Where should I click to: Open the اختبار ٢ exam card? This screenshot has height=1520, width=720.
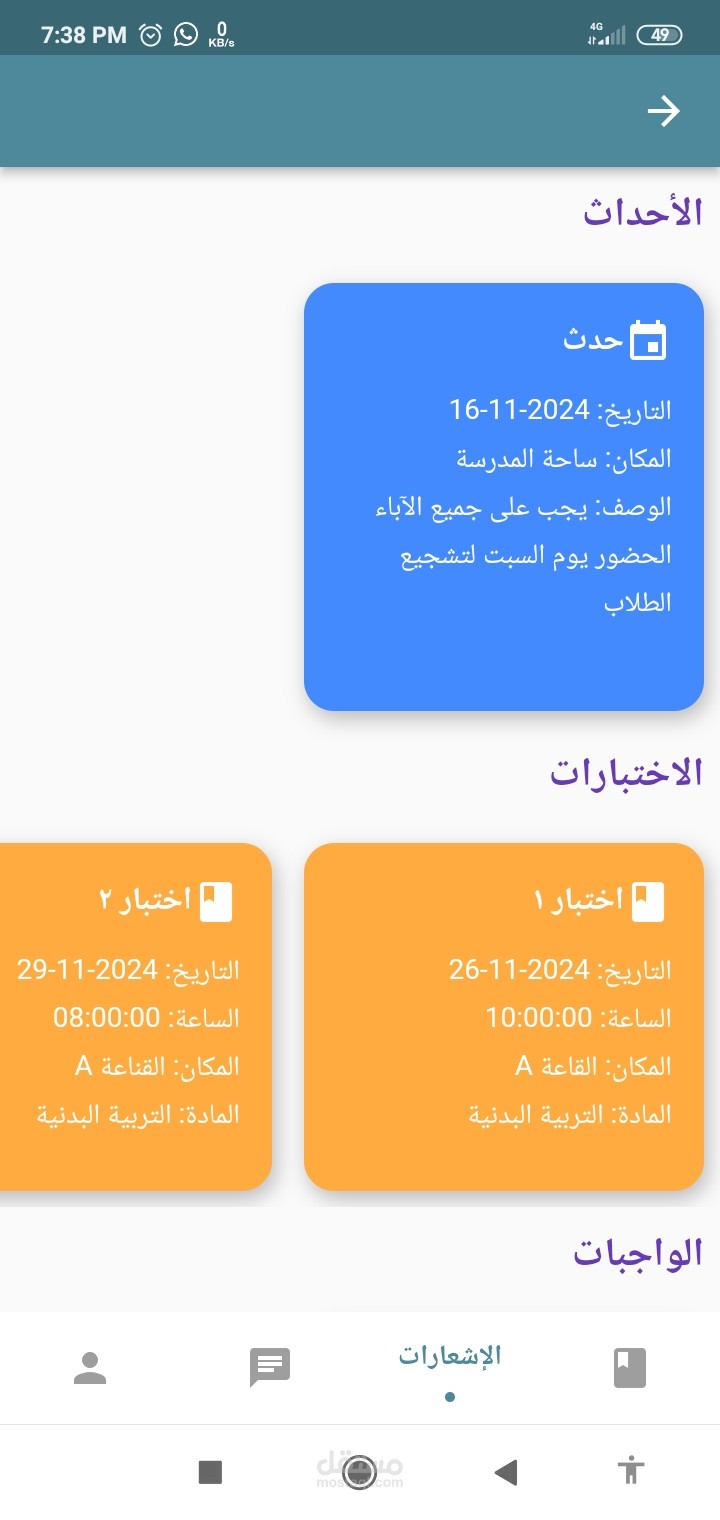[x=136, y=1017]
